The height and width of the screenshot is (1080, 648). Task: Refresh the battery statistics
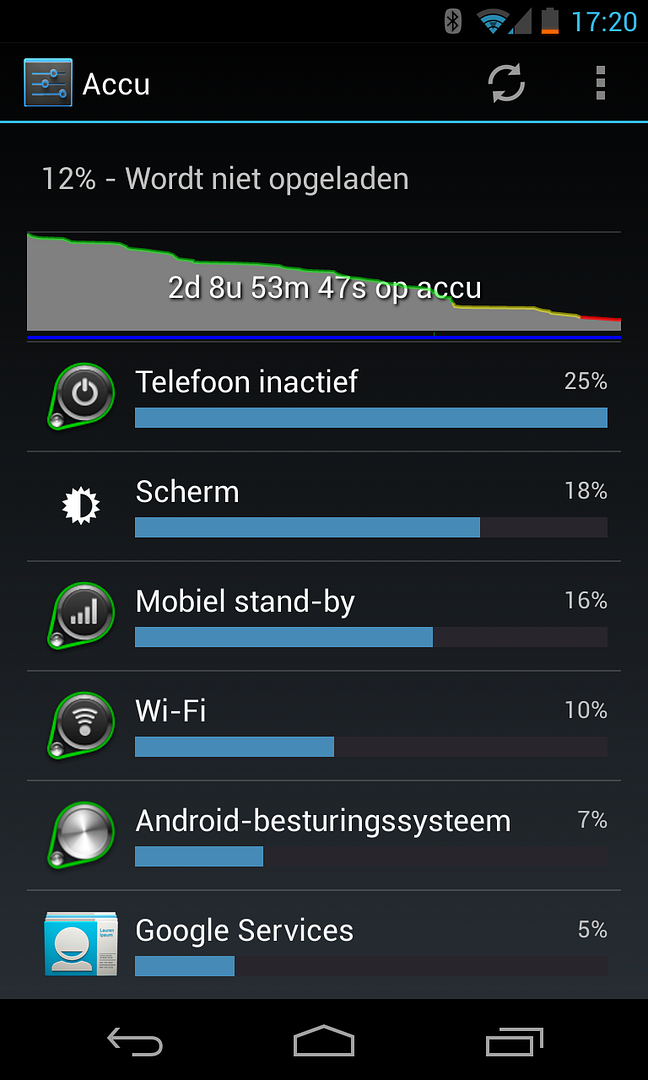point(506,83)
